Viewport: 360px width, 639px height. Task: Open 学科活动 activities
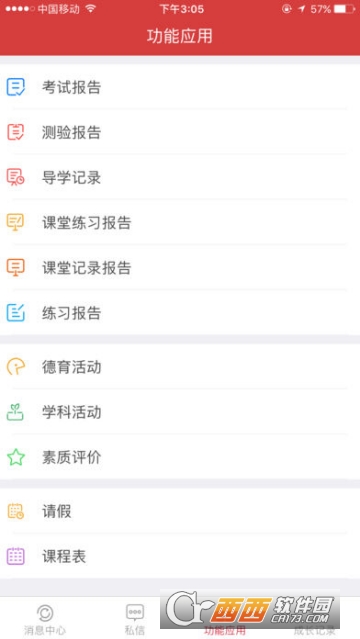(x=180, y=412)
